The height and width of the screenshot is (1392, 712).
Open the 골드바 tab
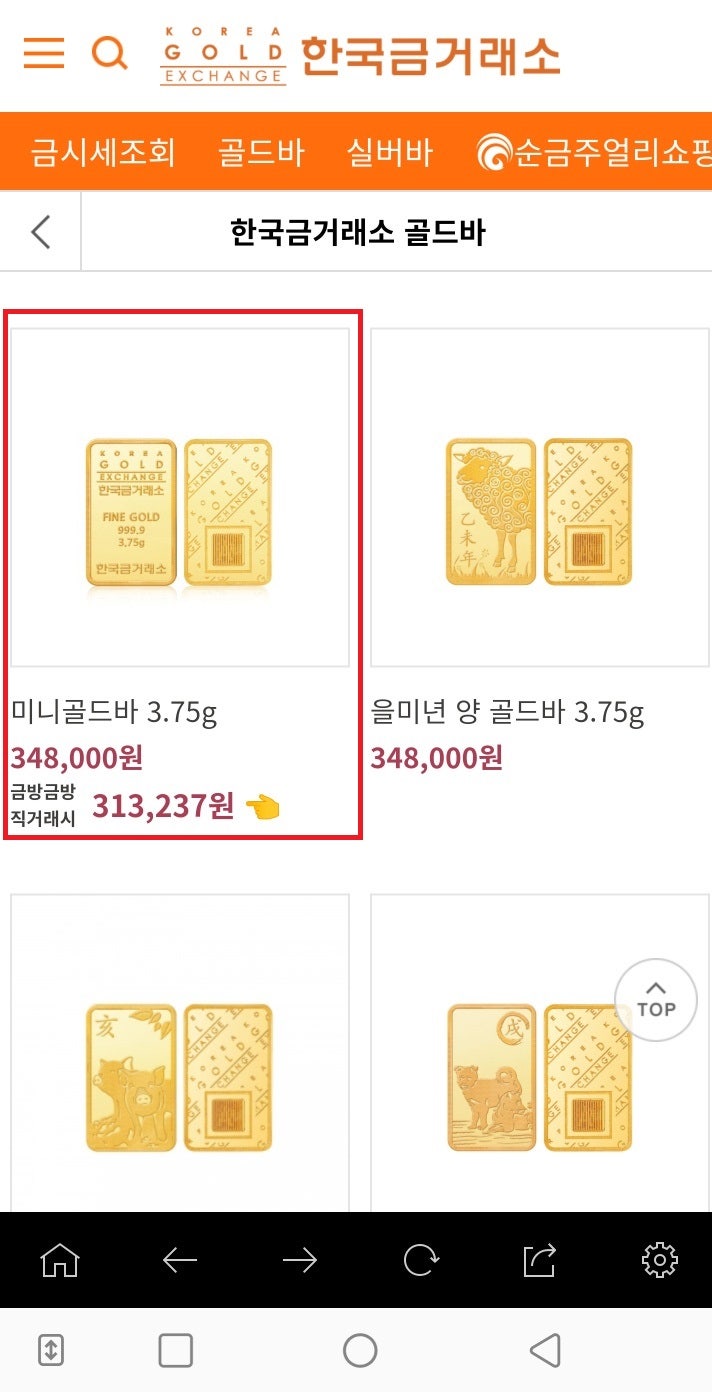coord(261,152)
